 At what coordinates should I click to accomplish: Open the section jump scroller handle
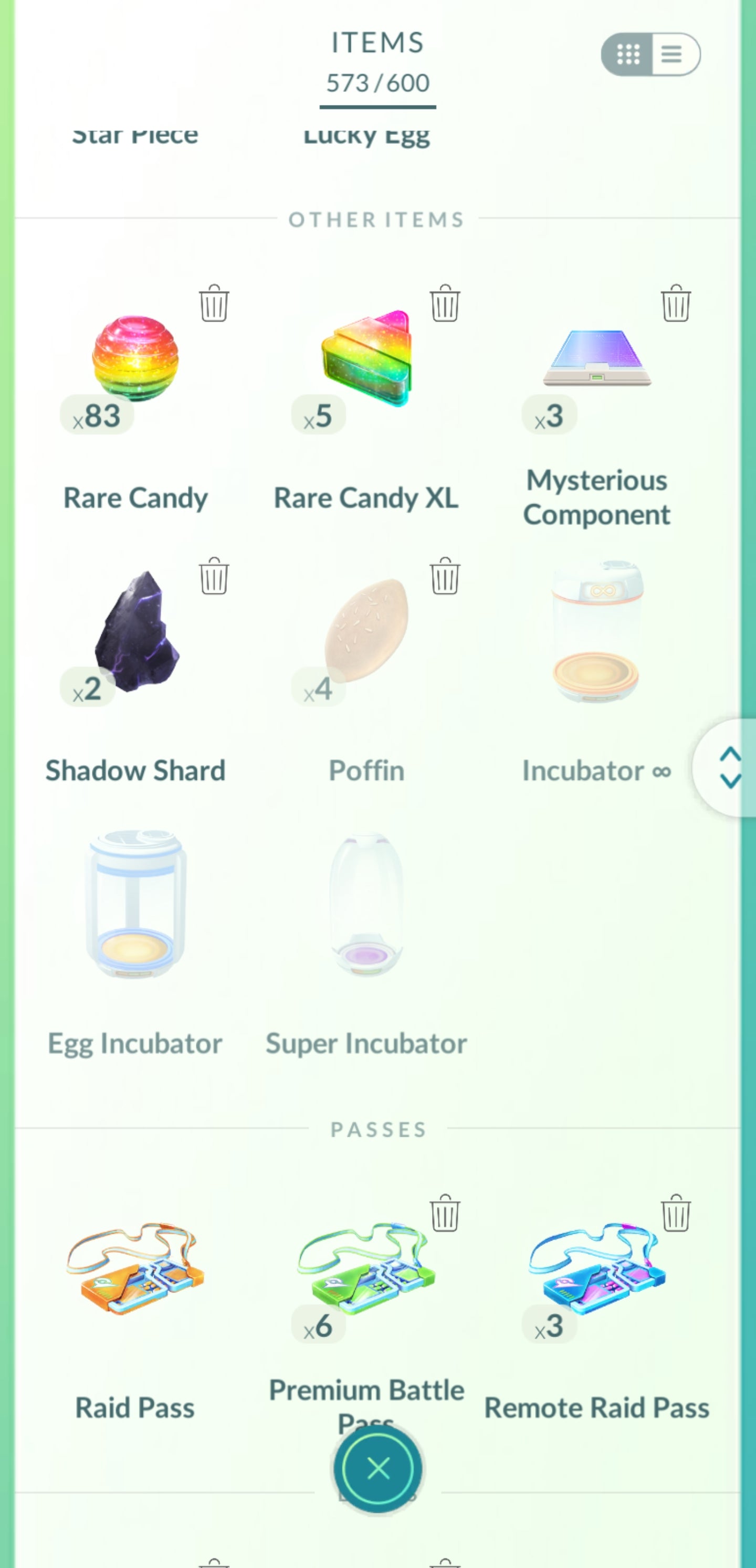(729, 767)
